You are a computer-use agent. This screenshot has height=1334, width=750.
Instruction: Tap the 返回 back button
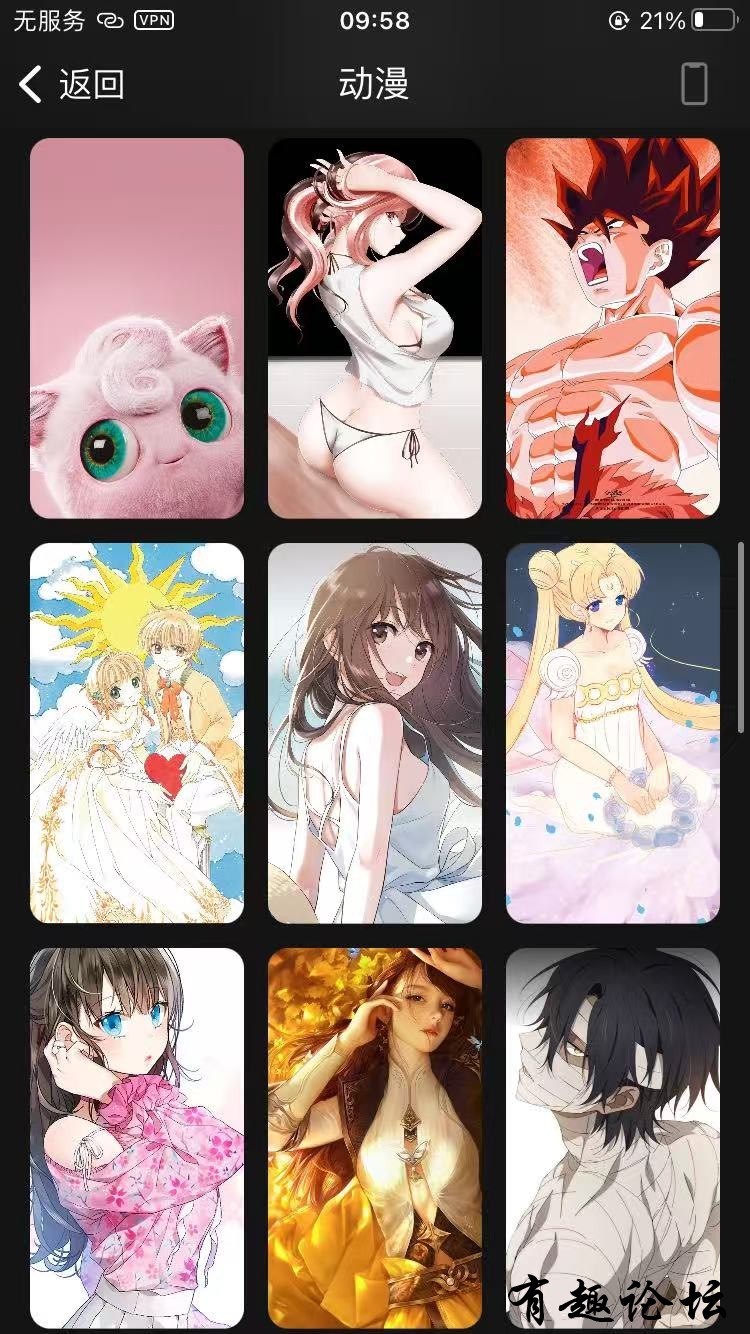(x=72, y=84)
